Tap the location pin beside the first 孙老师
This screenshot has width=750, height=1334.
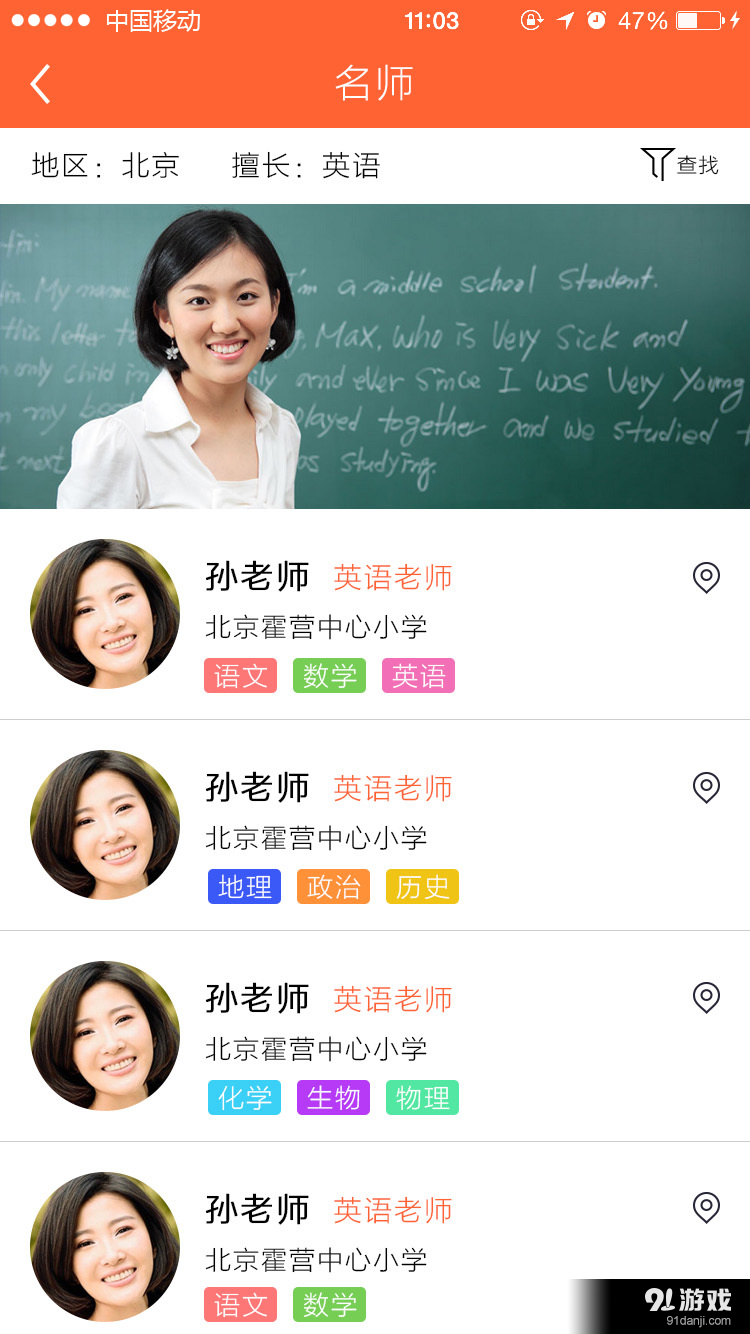click(x=706, y=578)
